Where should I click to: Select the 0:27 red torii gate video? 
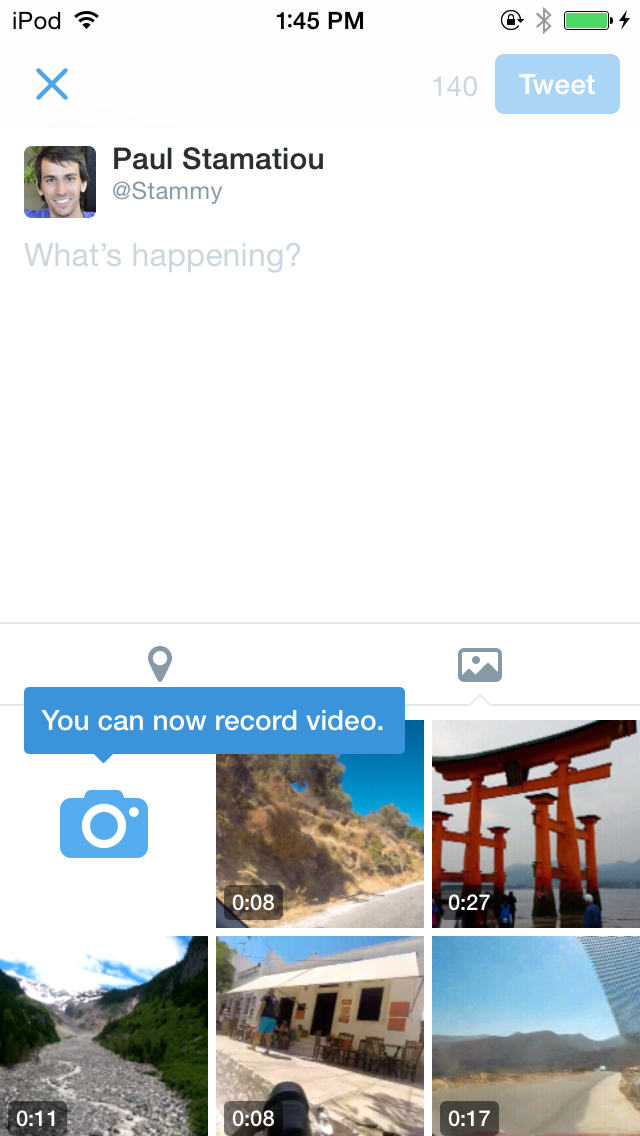point(536,824)
